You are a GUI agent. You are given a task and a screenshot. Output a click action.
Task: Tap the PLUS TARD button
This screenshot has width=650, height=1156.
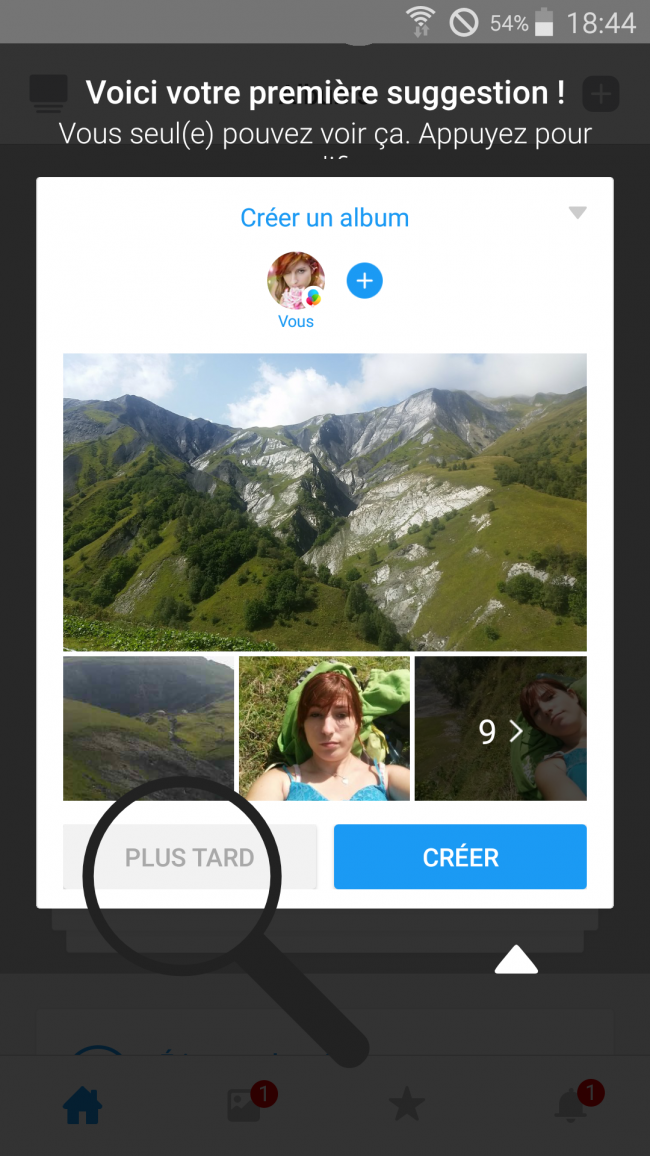(189, 857)
